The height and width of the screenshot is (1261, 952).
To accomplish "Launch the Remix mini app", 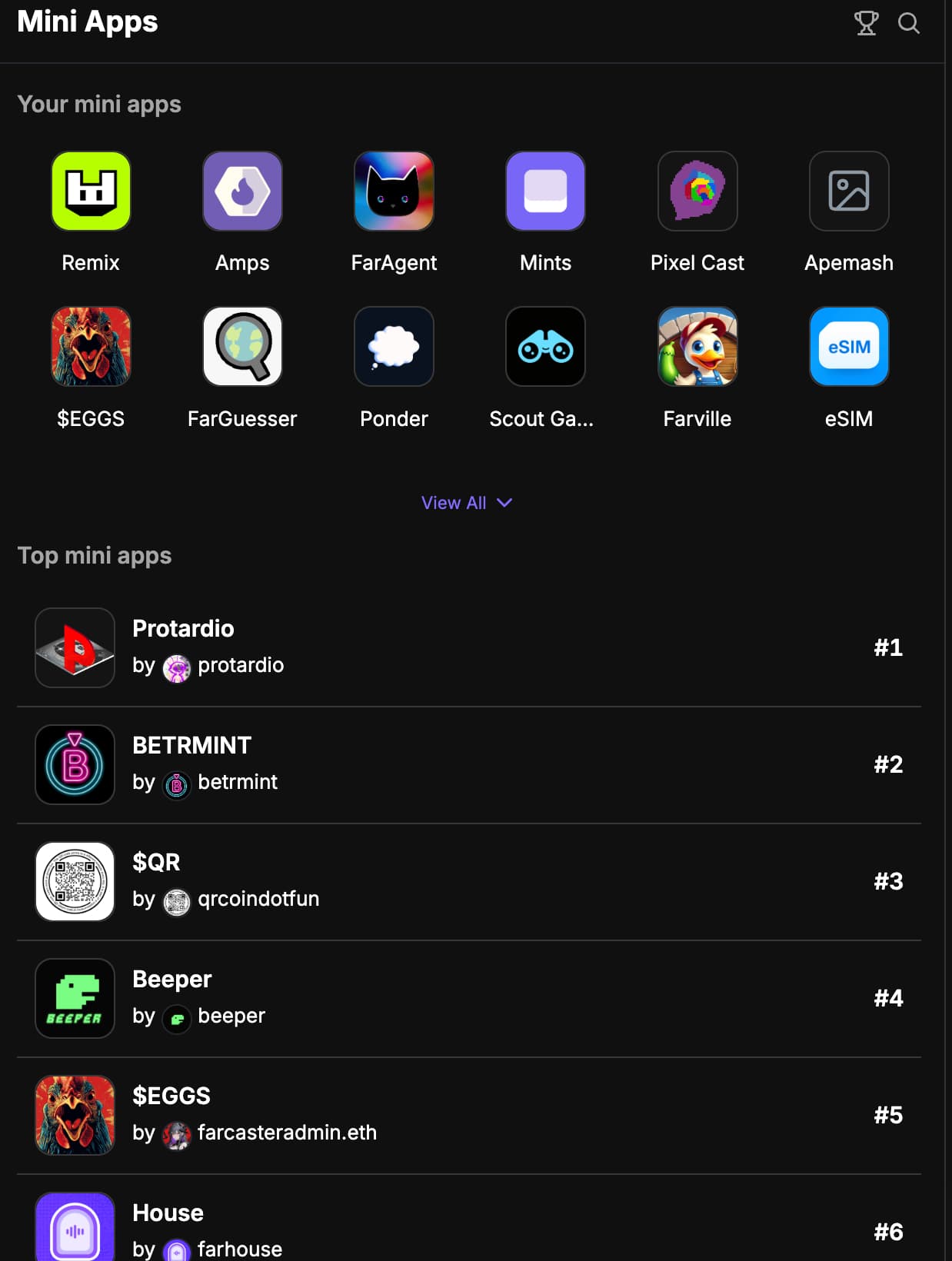I will (x=91, y=191).
